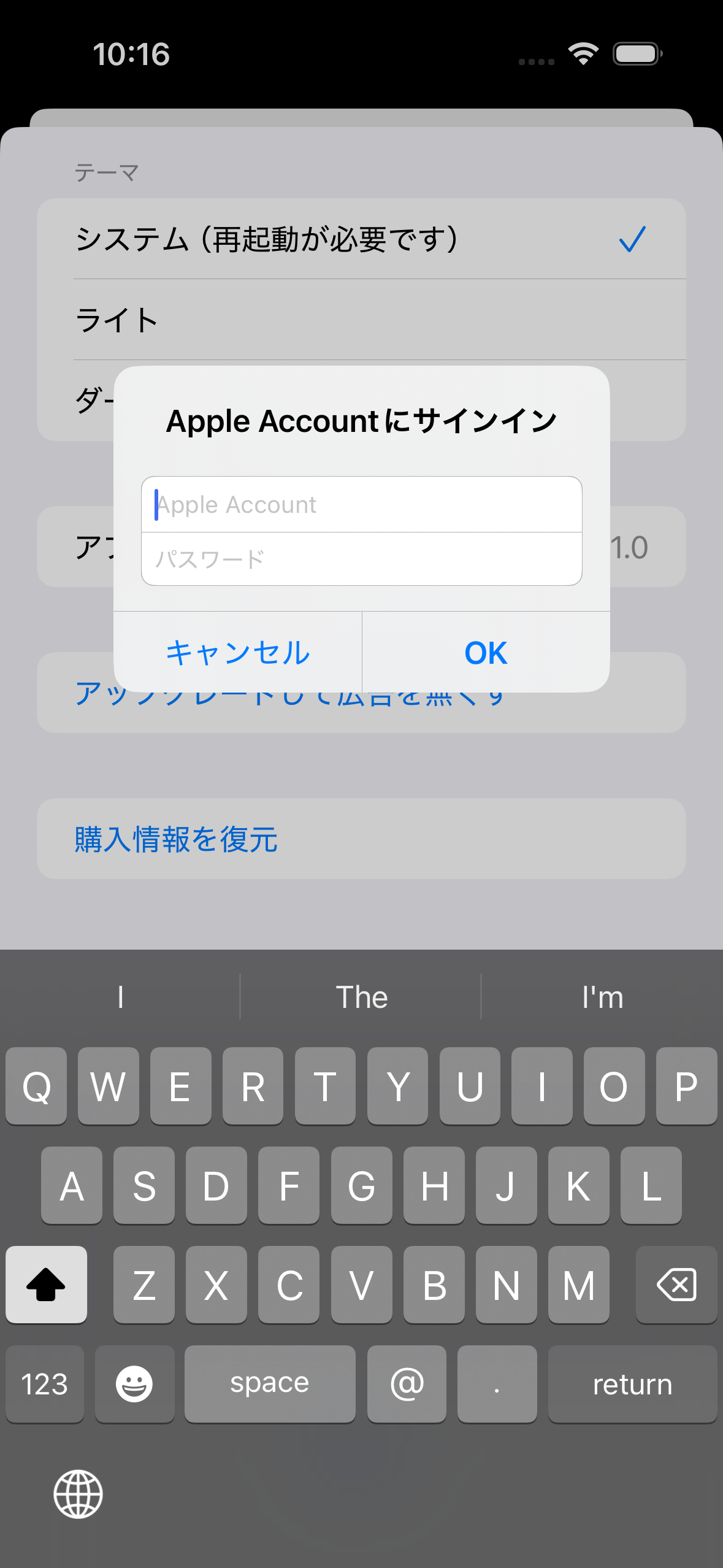
Task: Confirm sign-in with OK
Action: pos(486,652)
